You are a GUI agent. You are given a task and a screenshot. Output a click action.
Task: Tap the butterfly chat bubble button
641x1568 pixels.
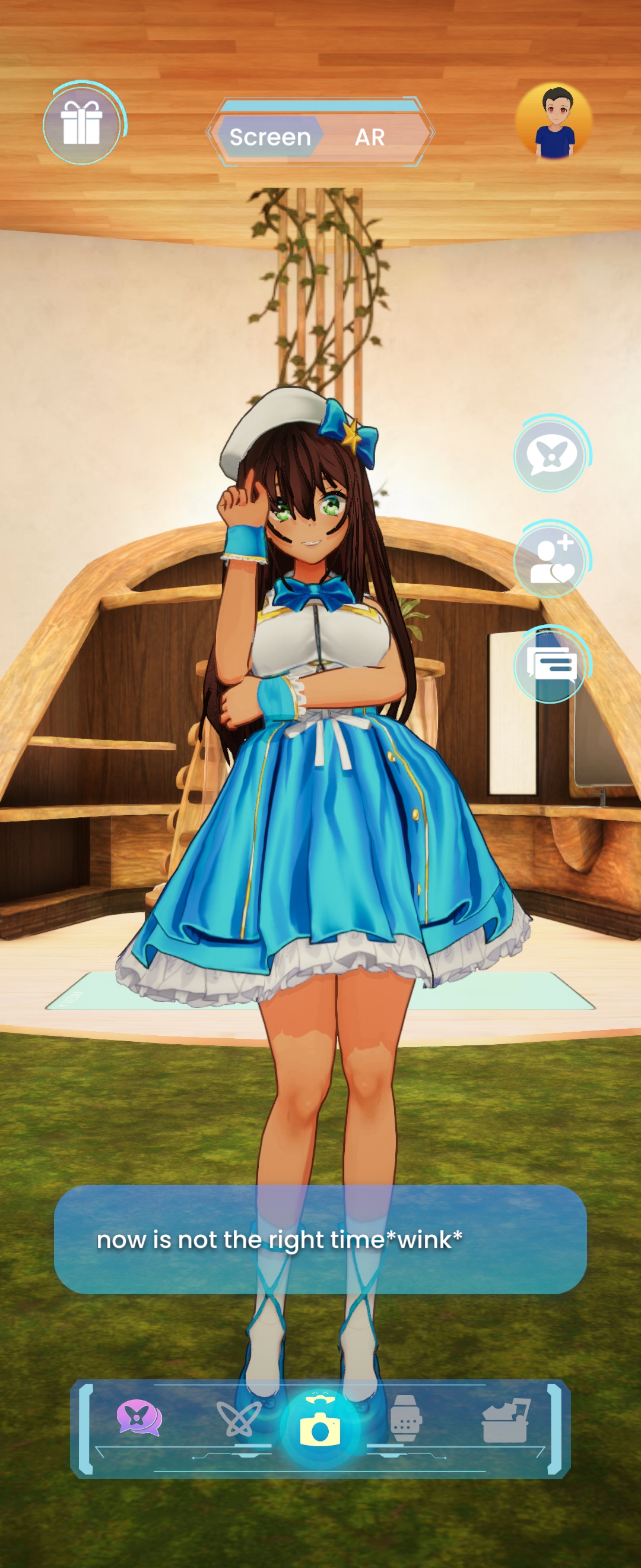pyautogui.click(x=550, y=456)
